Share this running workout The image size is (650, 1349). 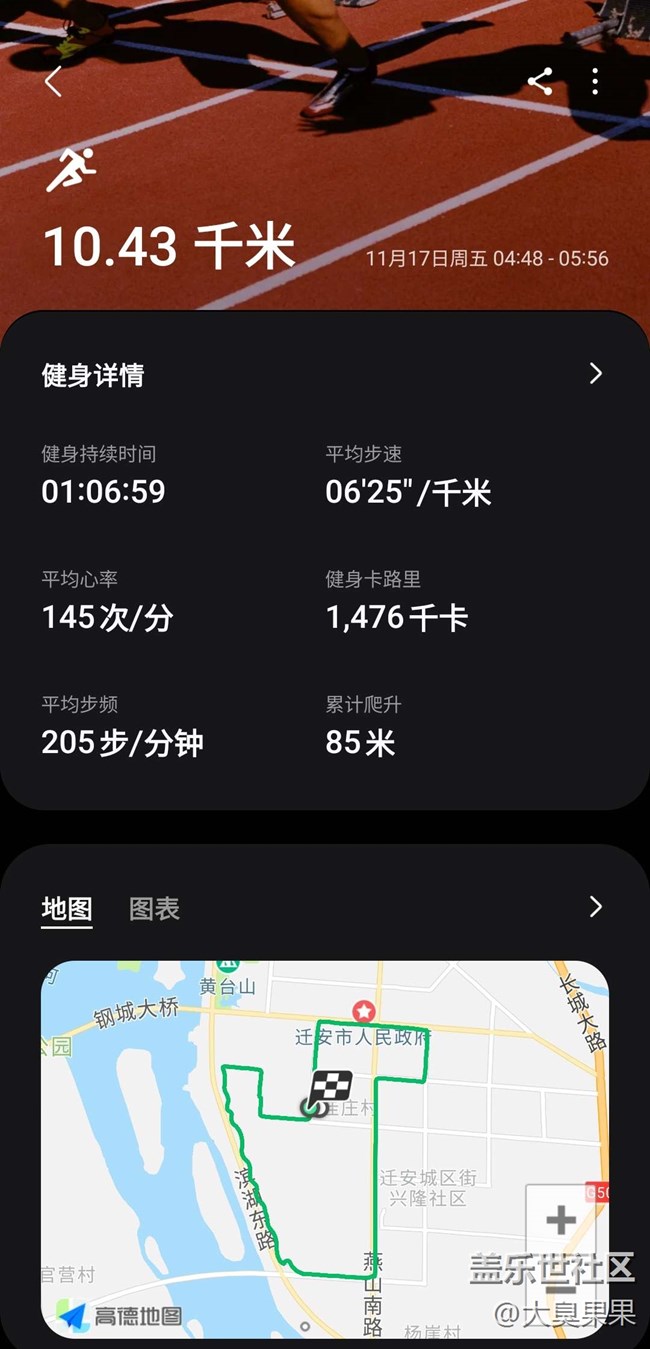click(x=540, y=82)
